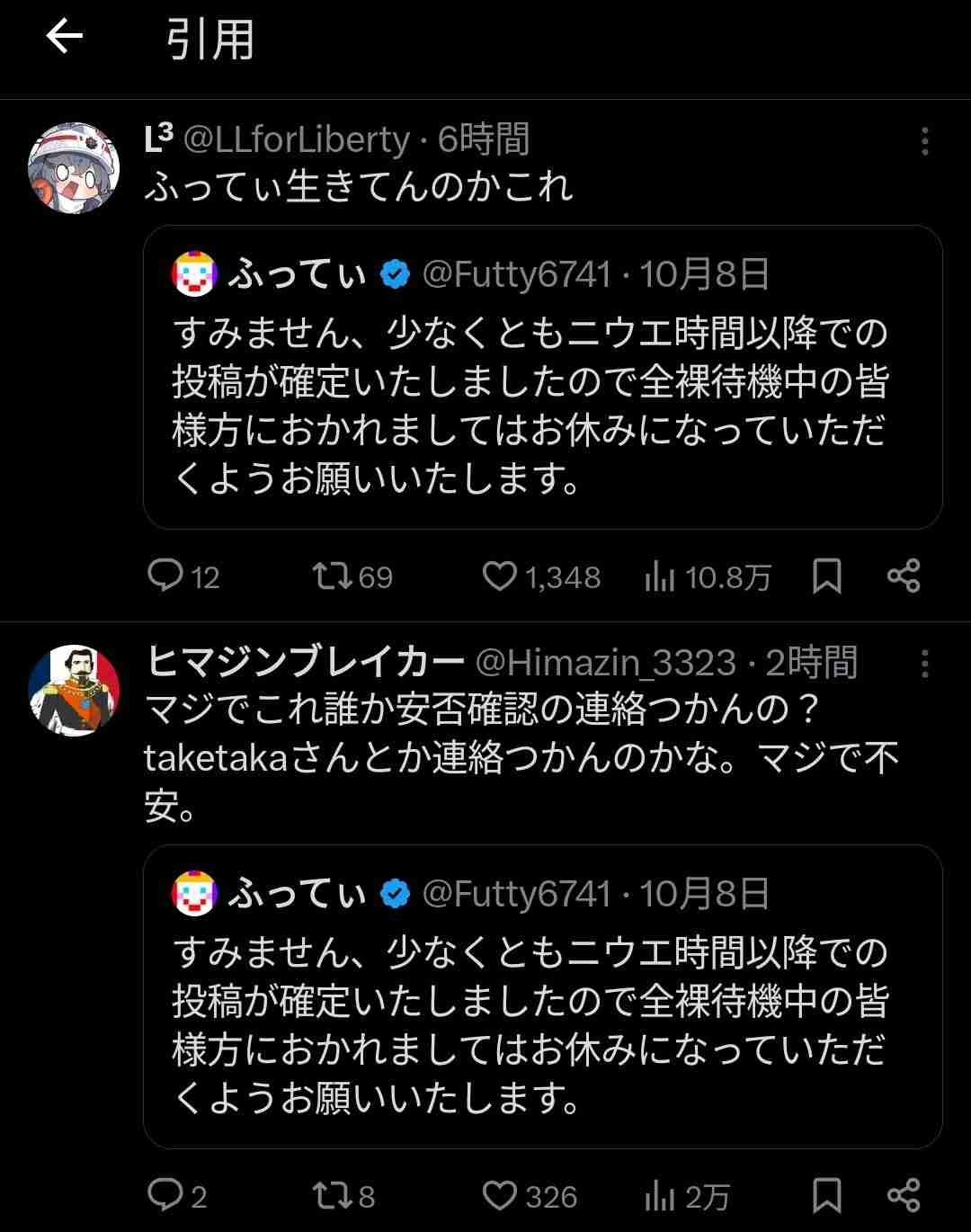The image size is (971, 1232).
Task: Go back from the 引用 screen
Action: tap(64, 38)
